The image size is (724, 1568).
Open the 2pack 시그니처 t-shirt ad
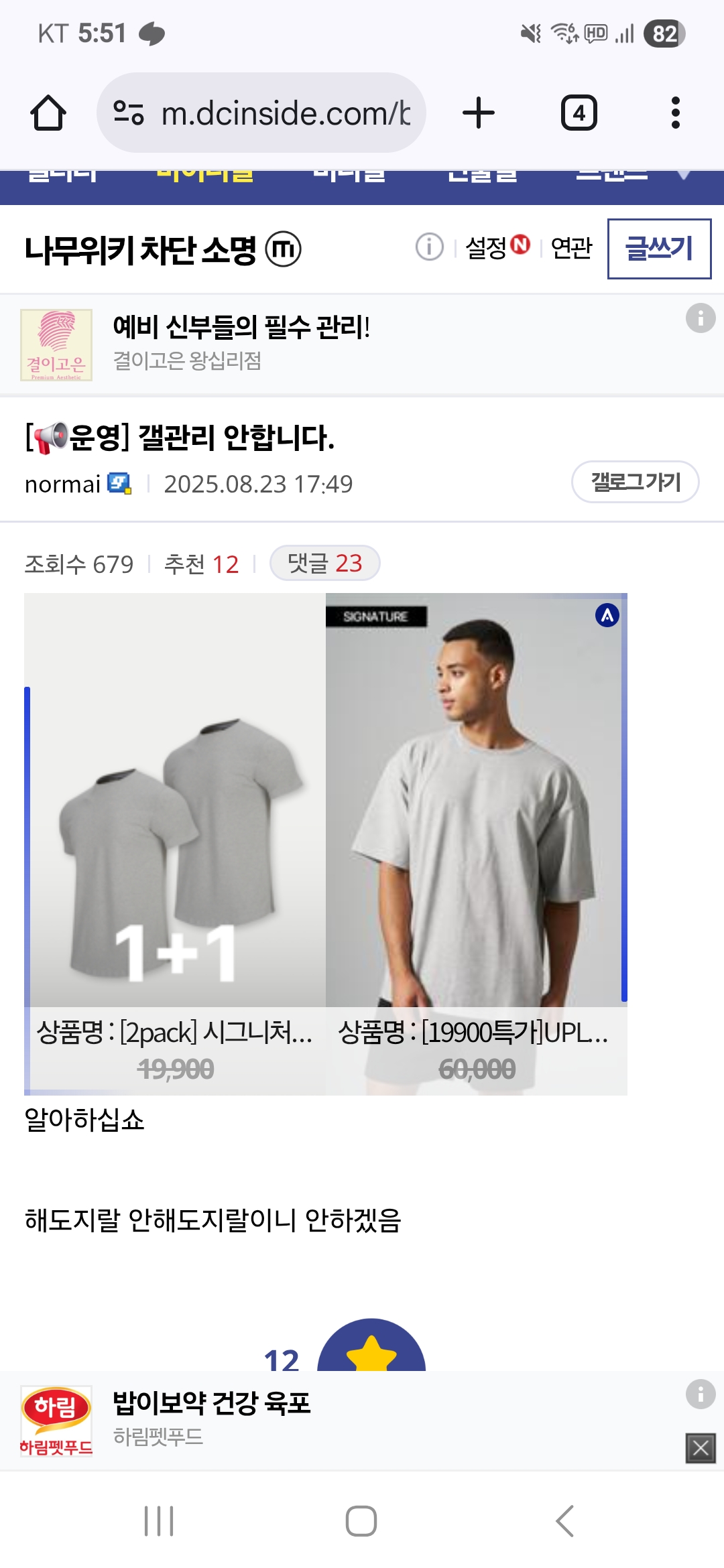click(x=175, y=844)
